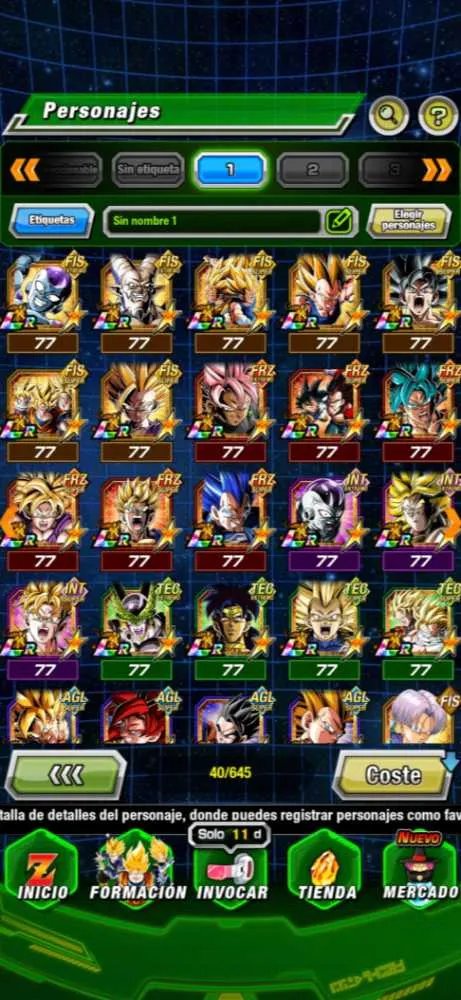This screenshot has width=461, height=1000.
Task: Open the question mark help icon
Action: (x=438, y=115)
